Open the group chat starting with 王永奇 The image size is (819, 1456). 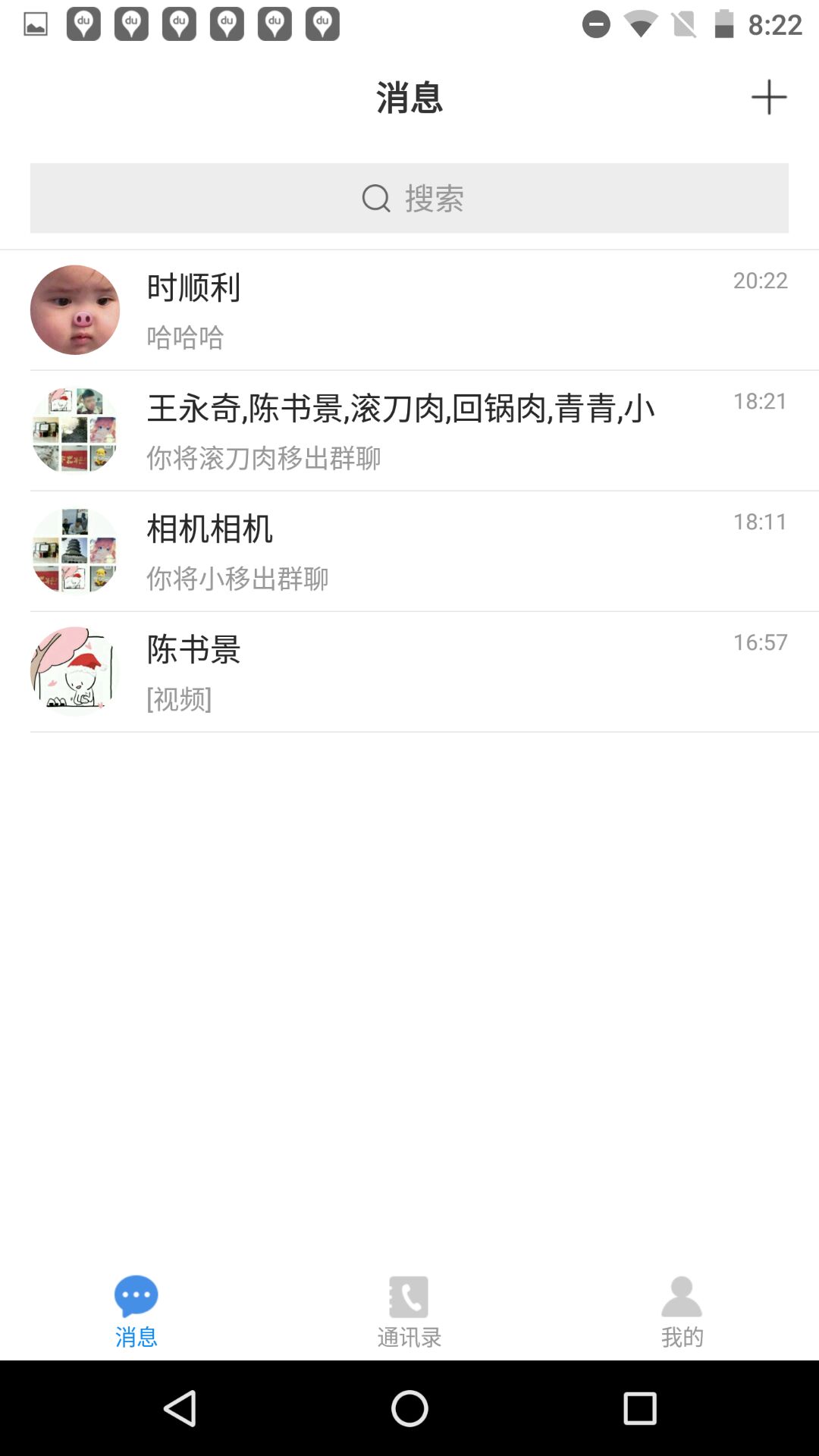pyautogui.click(x=409, y=431)
